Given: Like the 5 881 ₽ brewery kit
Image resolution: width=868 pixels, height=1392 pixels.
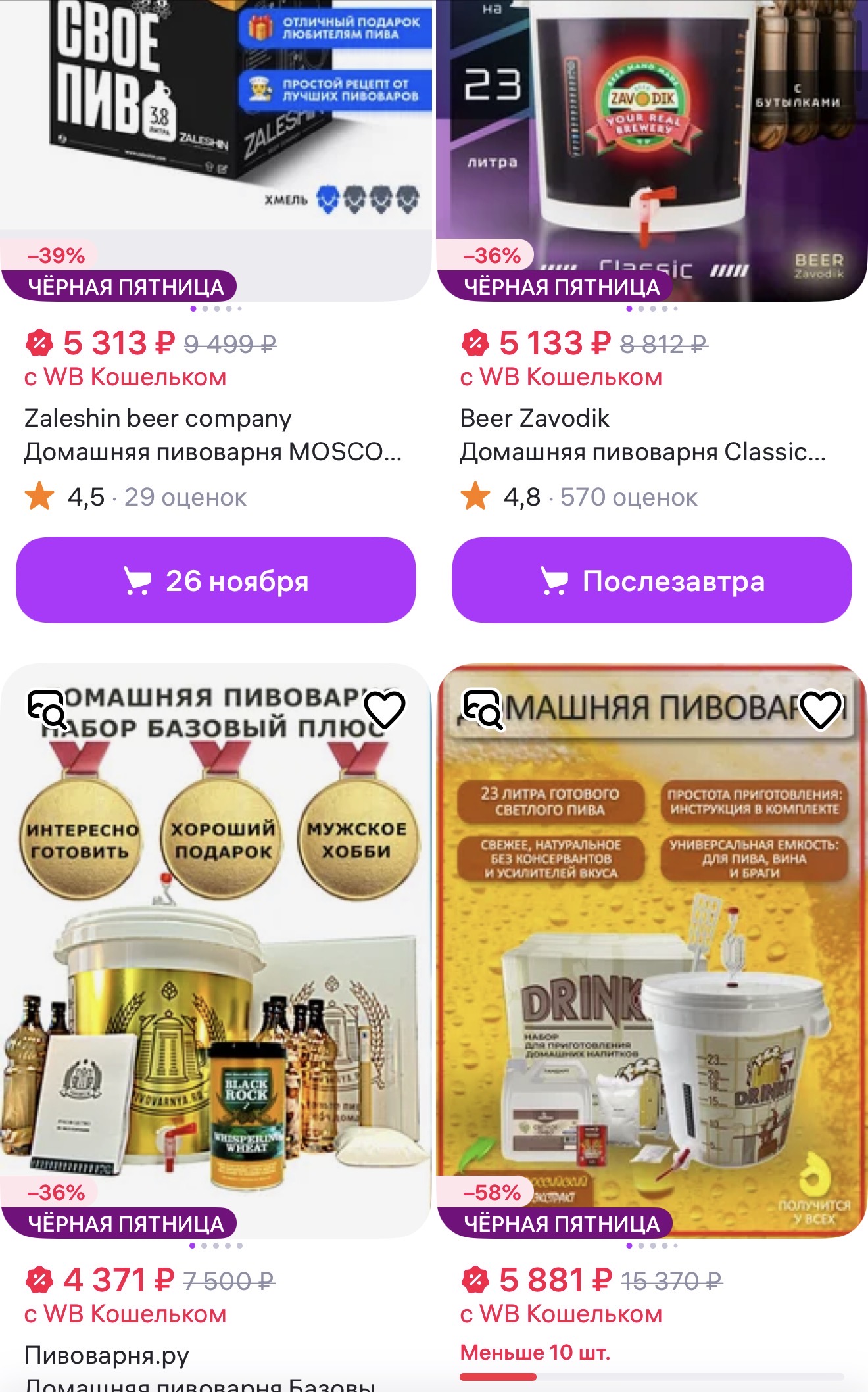Looking at the screenshot, I should (x=821, y=709).
